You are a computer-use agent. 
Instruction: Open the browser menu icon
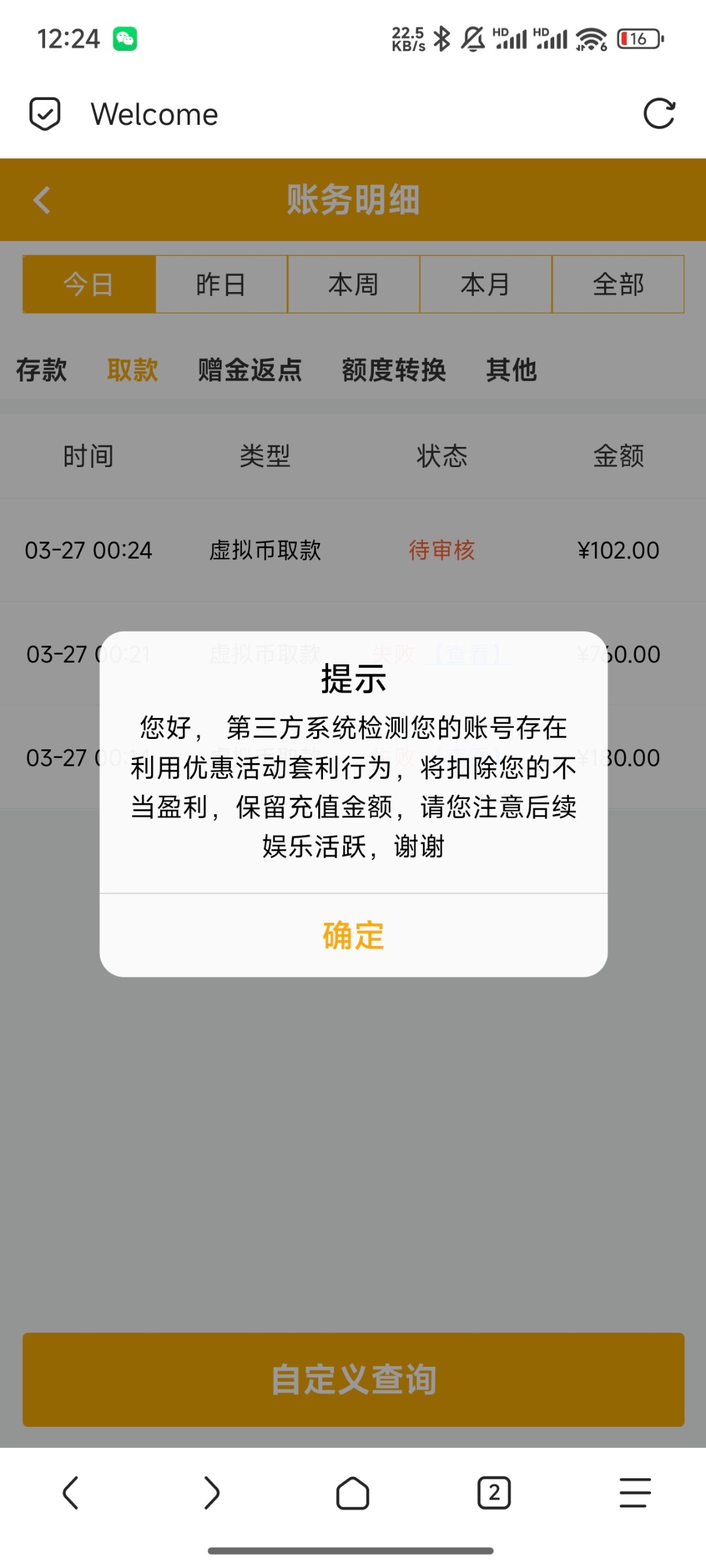coord(635,1493)
